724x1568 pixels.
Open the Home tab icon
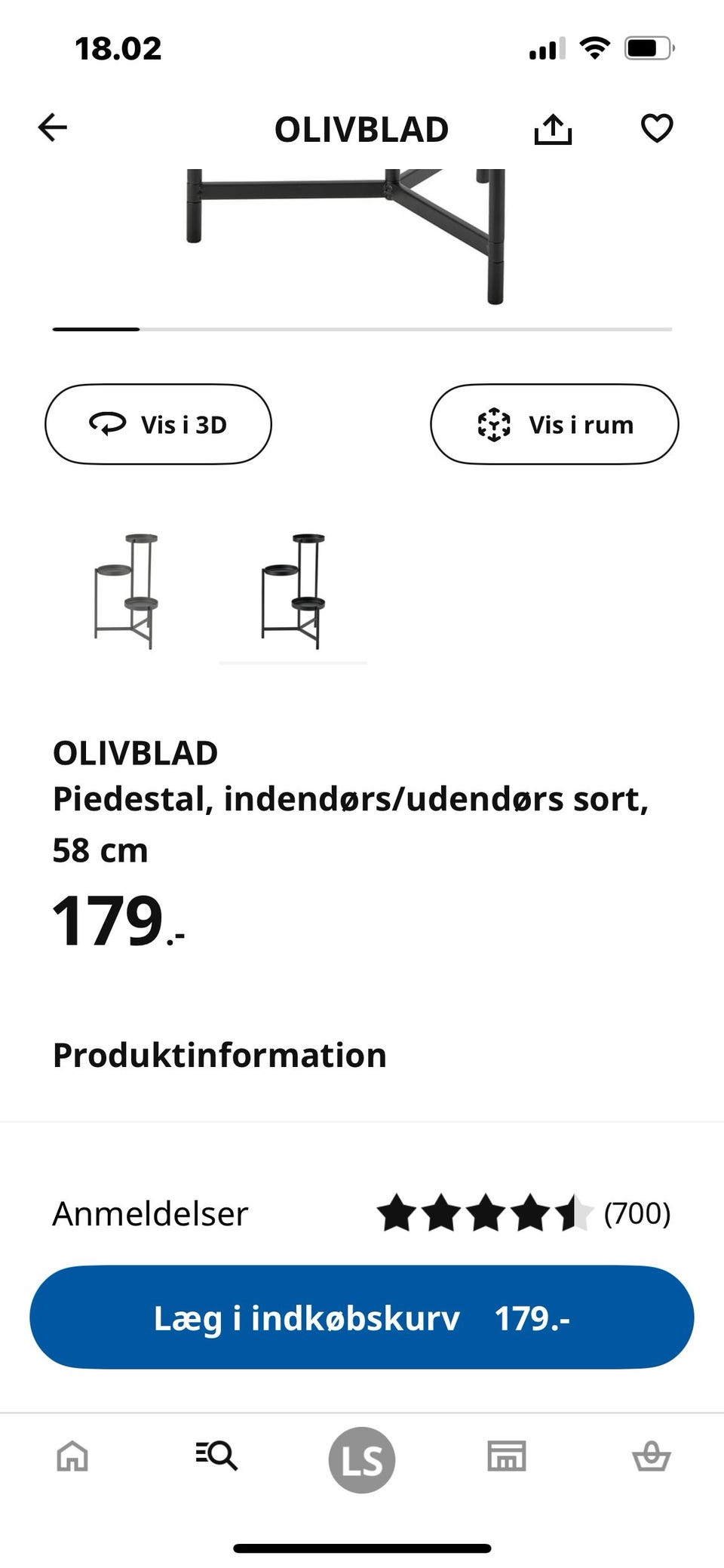tap(72, 1457)
